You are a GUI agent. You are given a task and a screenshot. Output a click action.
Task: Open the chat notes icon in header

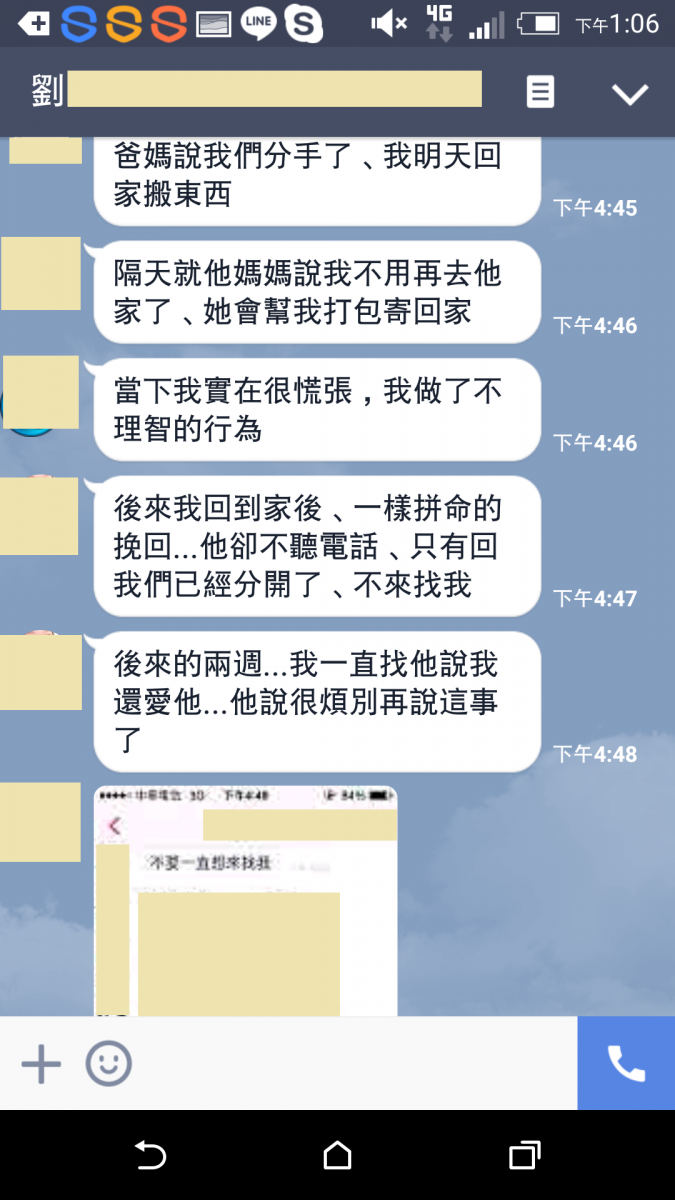click(x=540, y=93)
